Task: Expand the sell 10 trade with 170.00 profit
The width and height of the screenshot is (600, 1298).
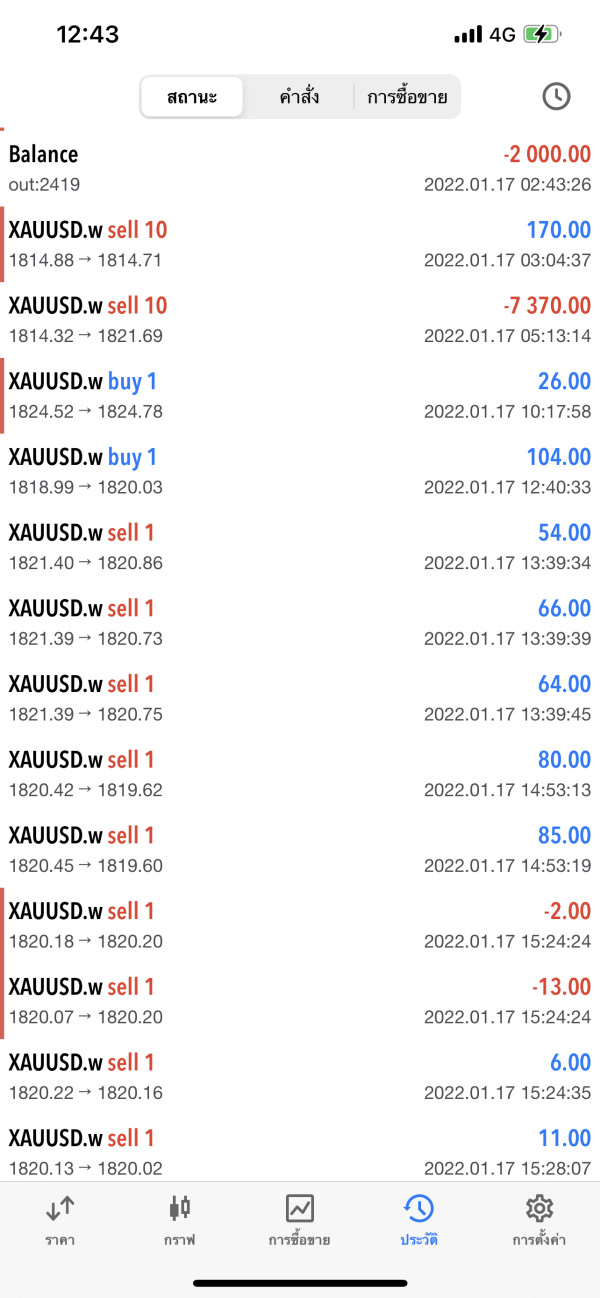Action: (300, 244)
